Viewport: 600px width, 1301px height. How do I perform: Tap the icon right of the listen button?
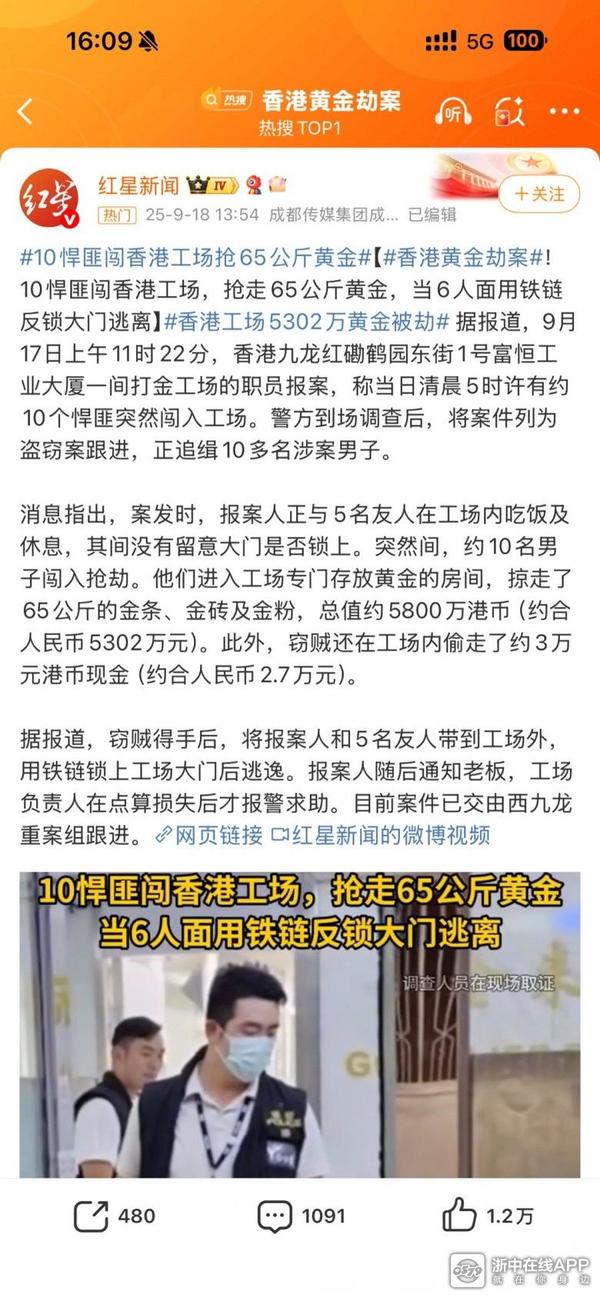pyautogui.click(x=510, y=112)
